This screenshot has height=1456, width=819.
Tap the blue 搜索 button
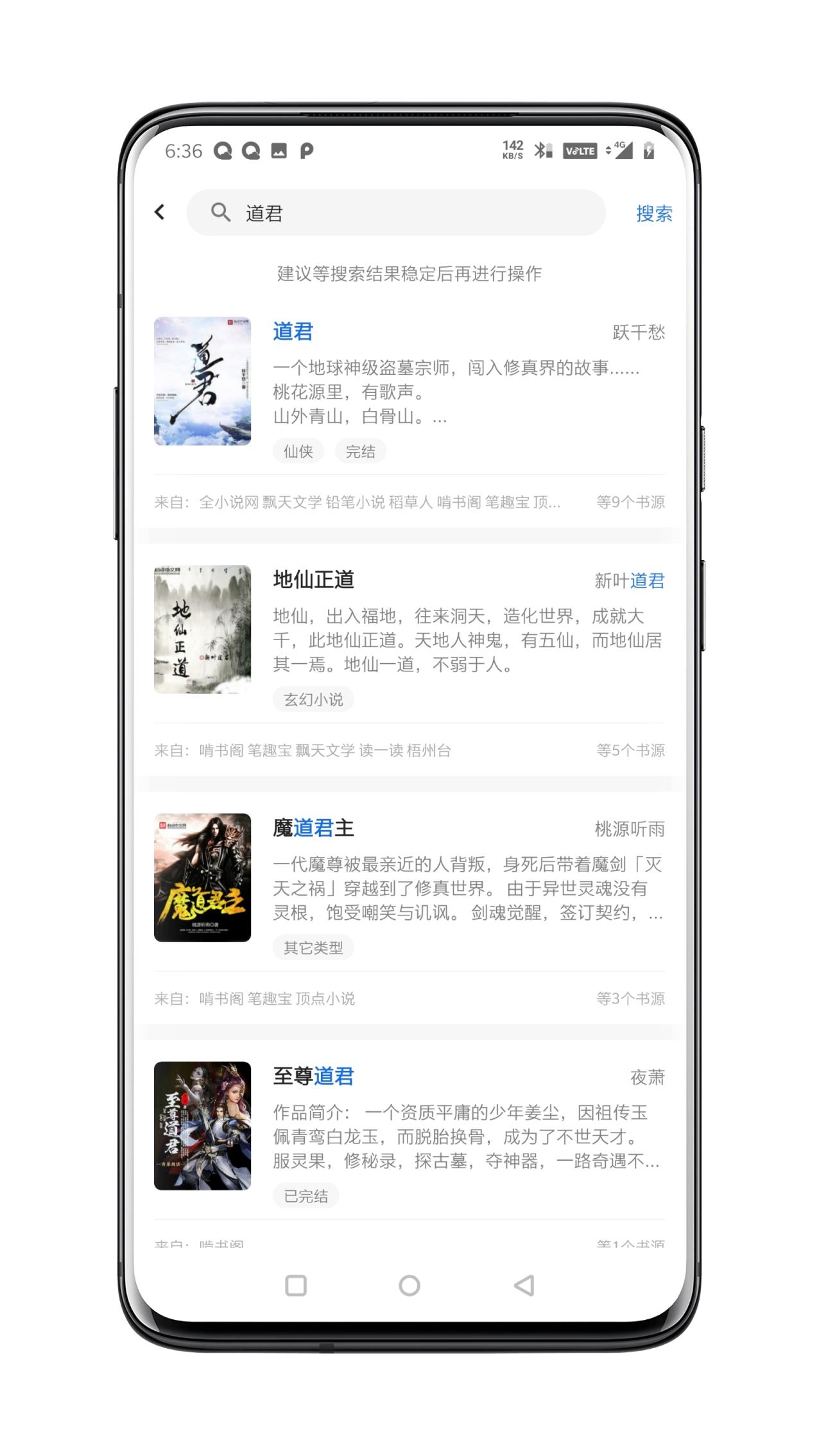pos(653,213)
